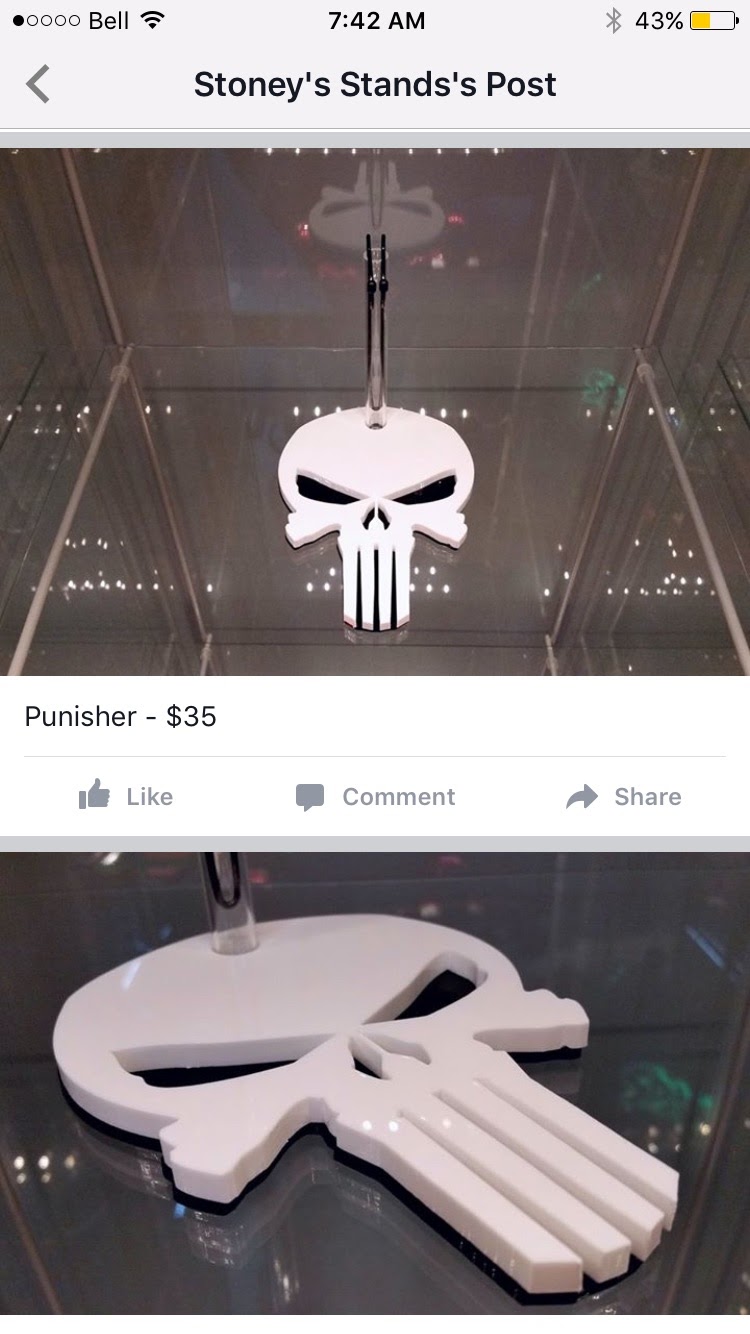This screenshot has width=750, height=1334.
Task: Open the close-up Punisher skull photo
Action: pos(375,1084)
